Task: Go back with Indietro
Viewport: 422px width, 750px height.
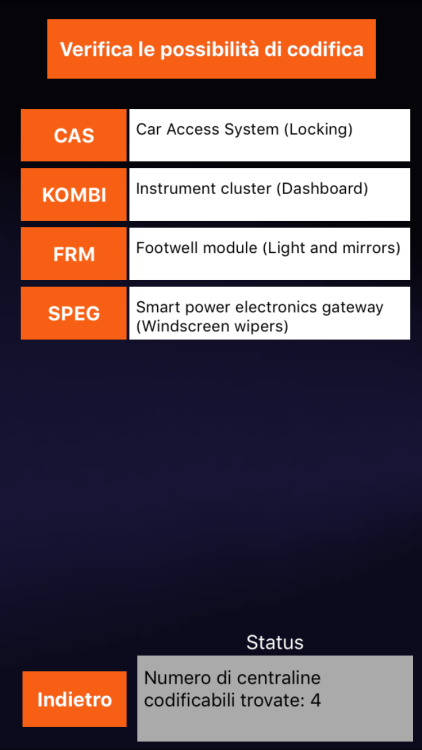Action: [x=74, y=699]
